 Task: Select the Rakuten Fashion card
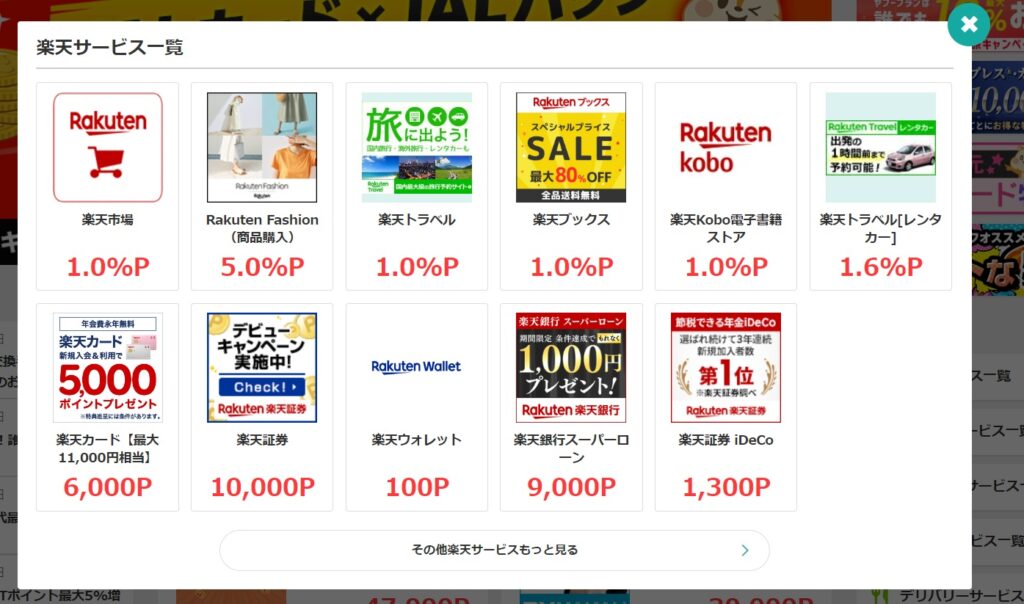262,186
